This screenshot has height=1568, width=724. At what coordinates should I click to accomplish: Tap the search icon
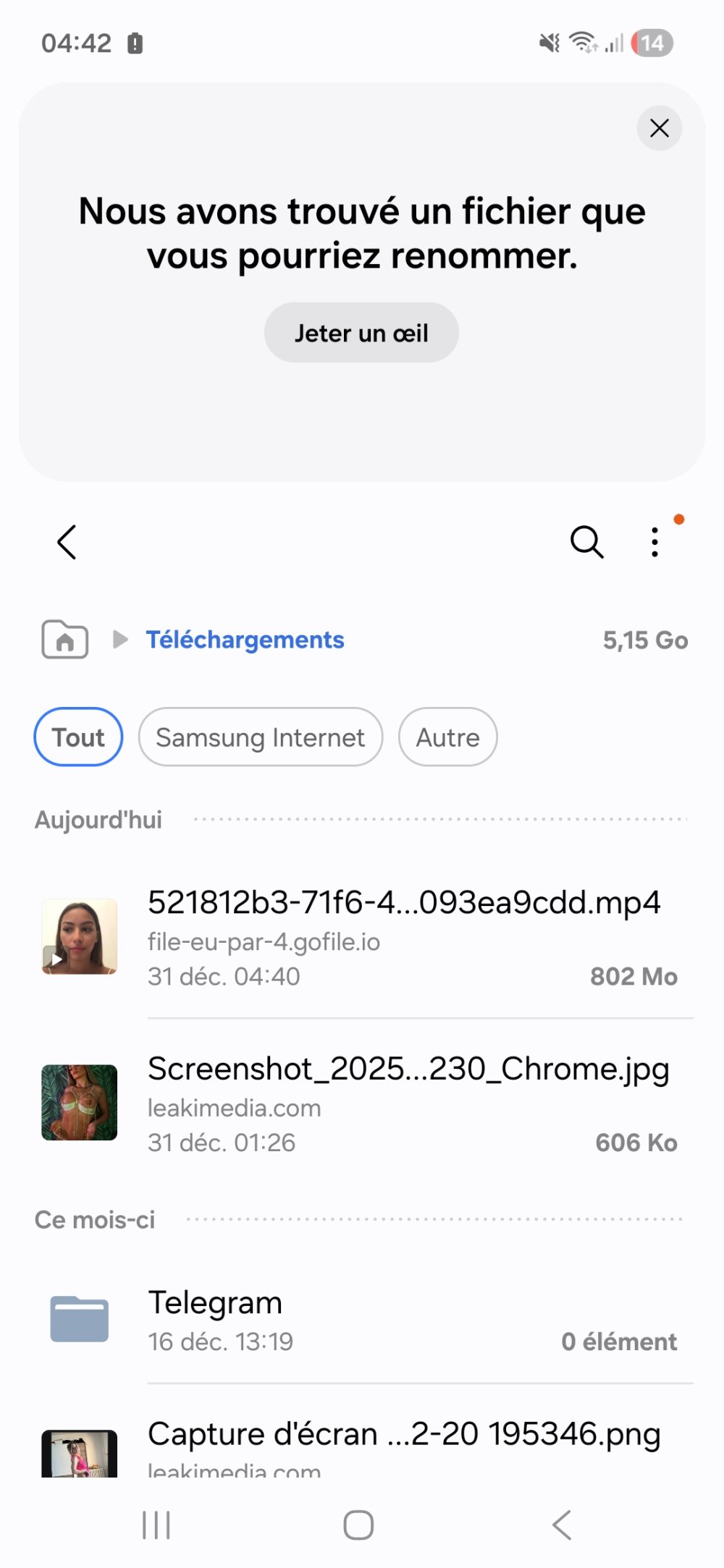tap(586, 542)
